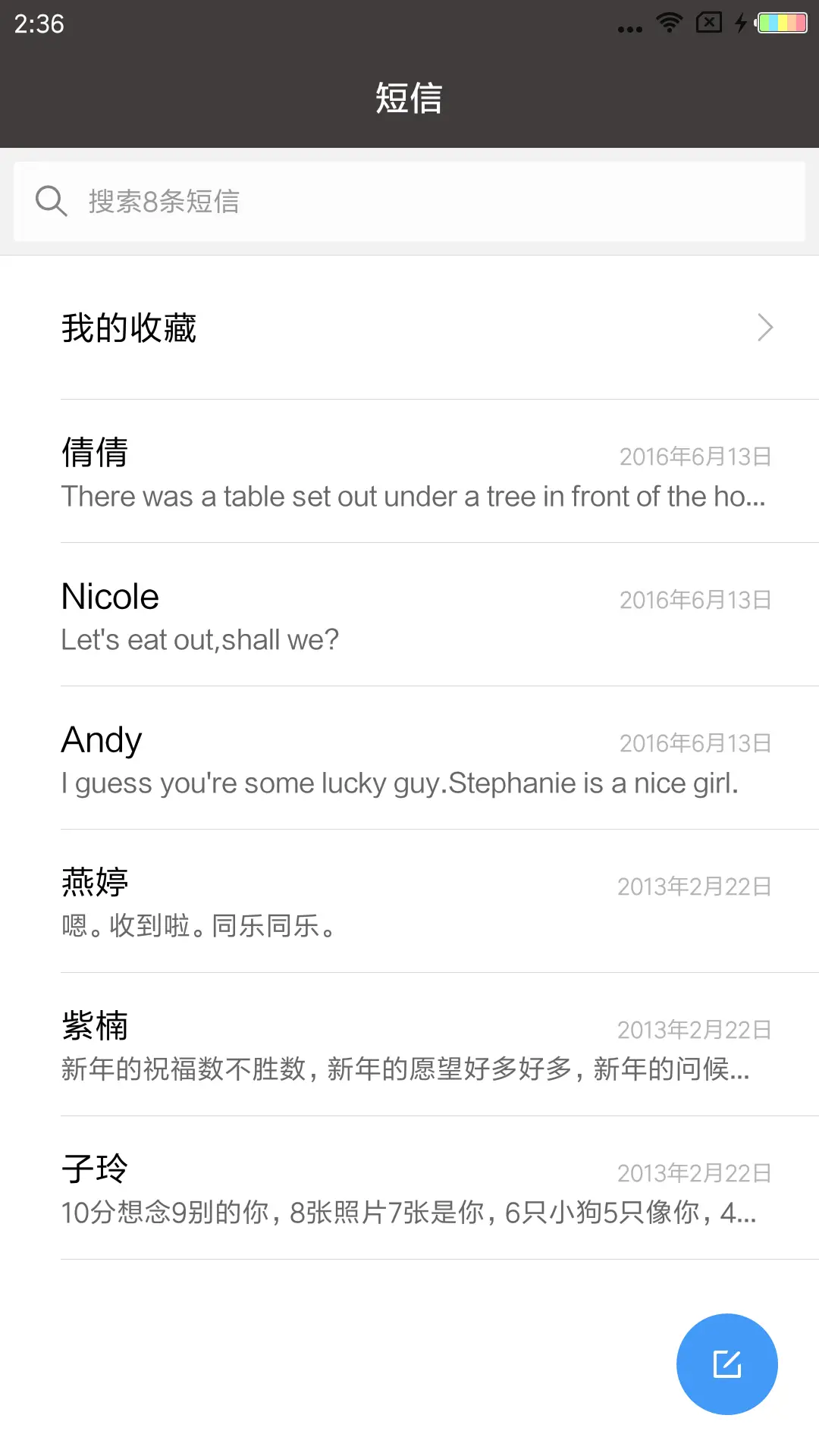Tap the Wi-Fi status icon
The width and height of the screenshot is (819, 1456).
point(668,23)
